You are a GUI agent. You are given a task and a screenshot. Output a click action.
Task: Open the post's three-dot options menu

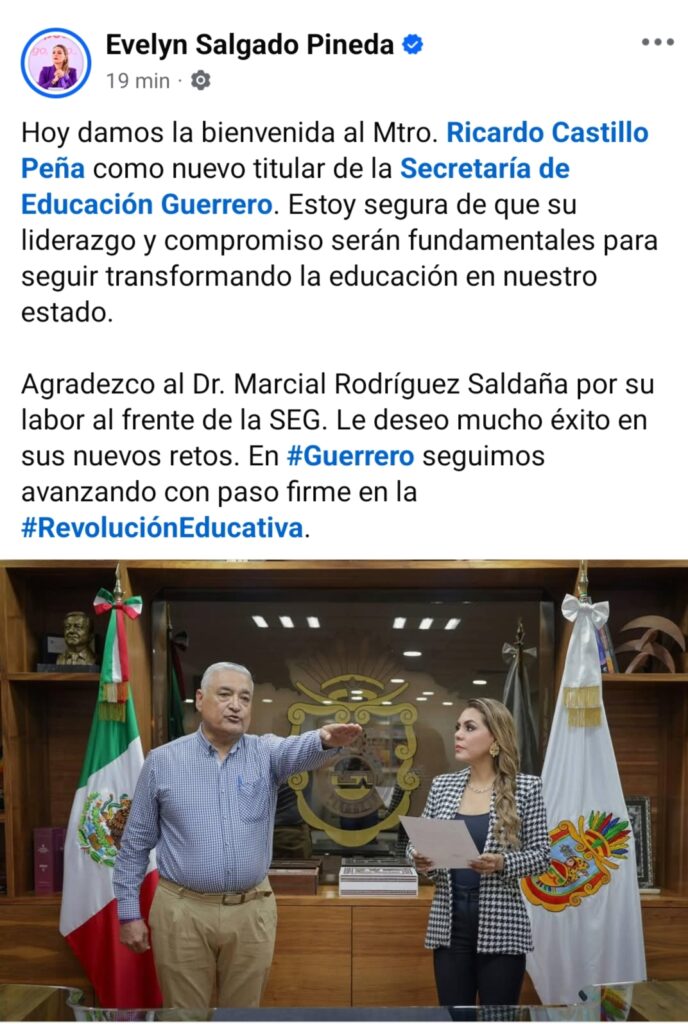657,42
